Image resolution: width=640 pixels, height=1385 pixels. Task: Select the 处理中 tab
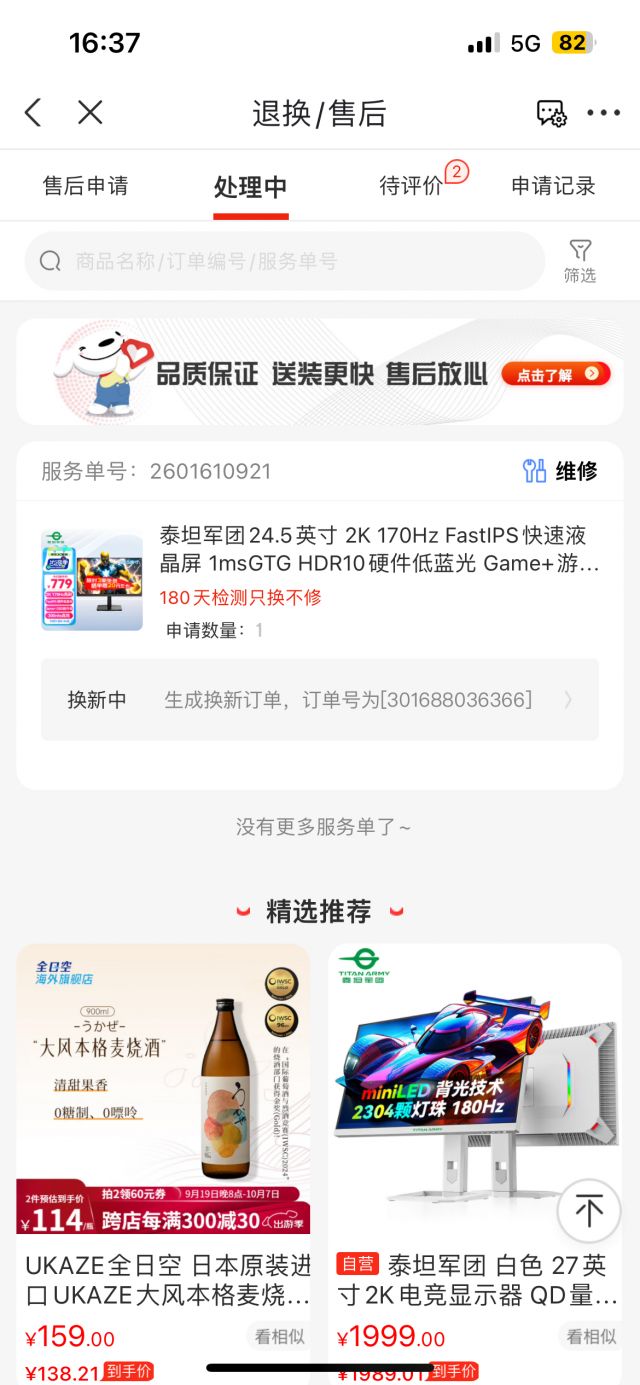point(250,187)
